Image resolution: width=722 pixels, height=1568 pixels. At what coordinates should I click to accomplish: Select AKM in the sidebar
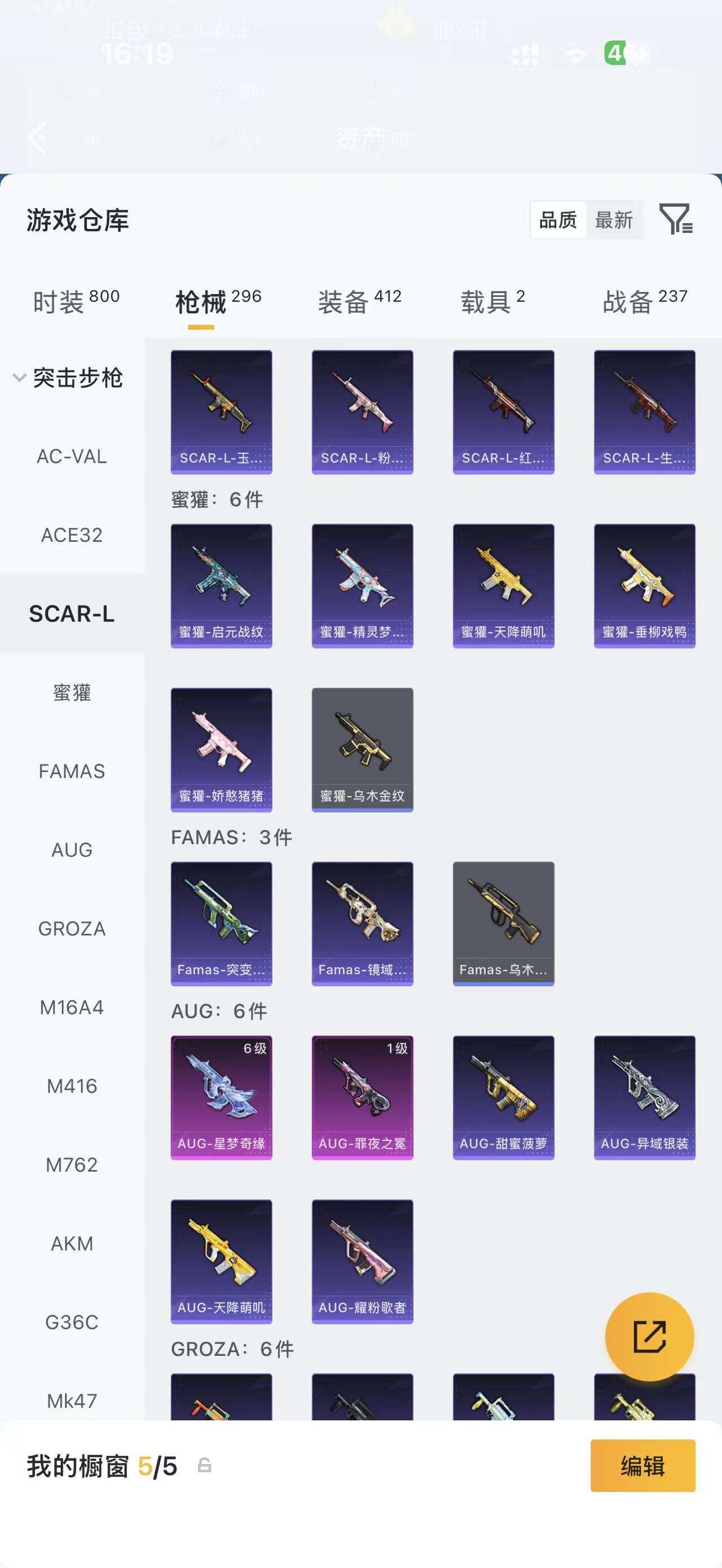[72, 1244]
